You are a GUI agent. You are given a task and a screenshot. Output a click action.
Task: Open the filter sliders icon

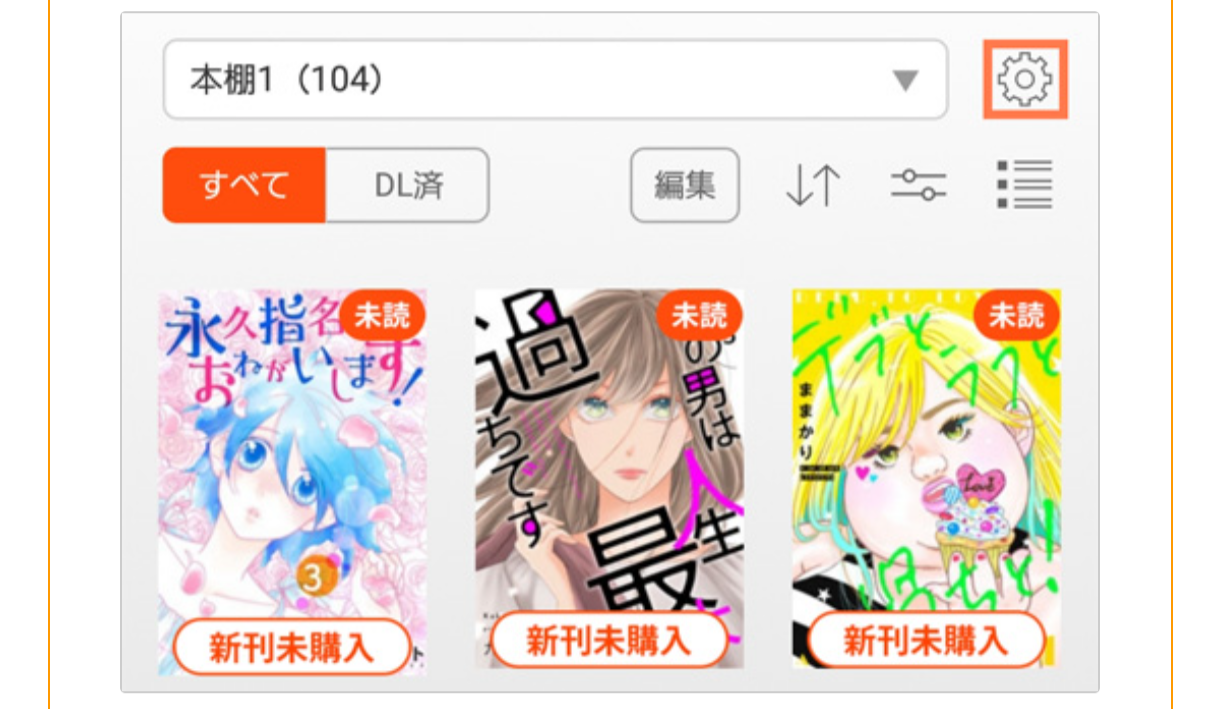pos(918,186)
